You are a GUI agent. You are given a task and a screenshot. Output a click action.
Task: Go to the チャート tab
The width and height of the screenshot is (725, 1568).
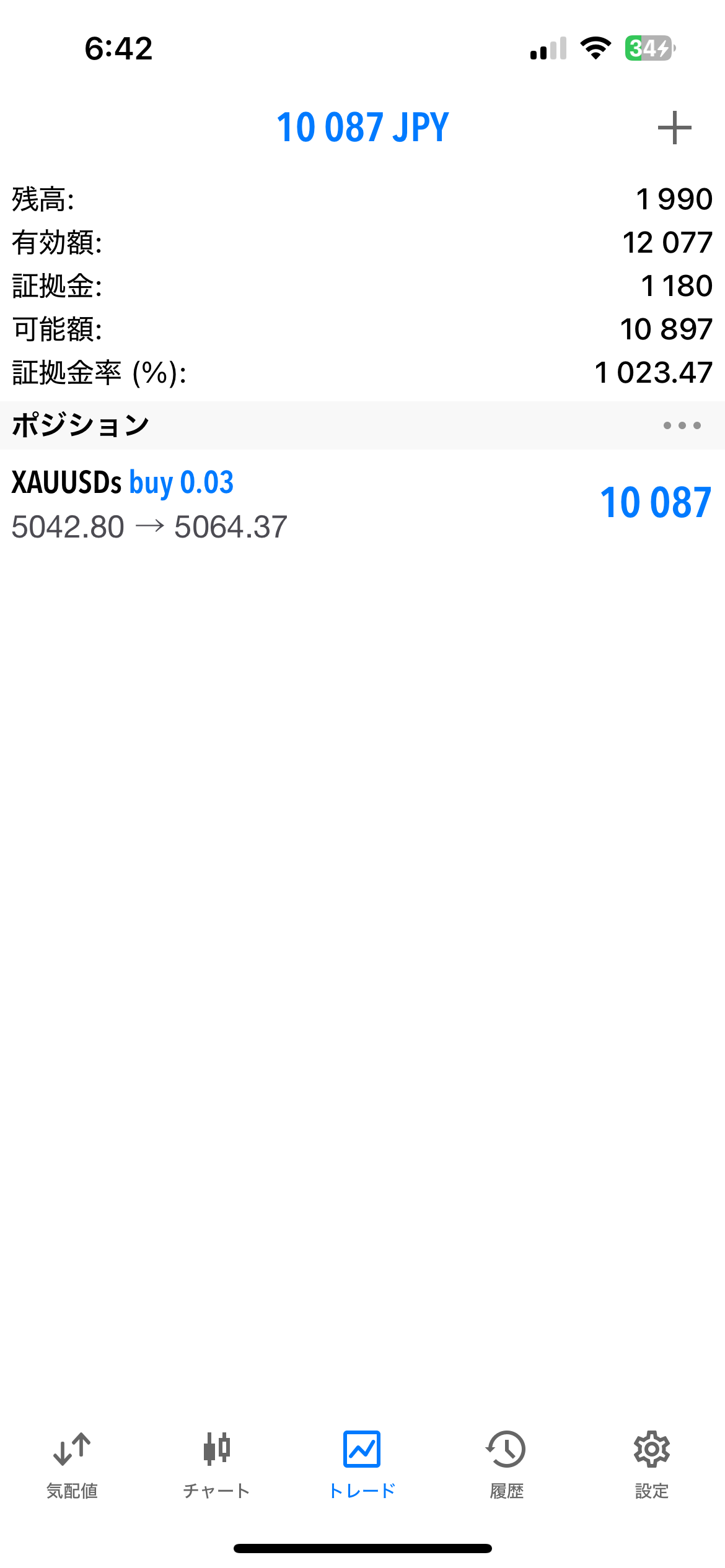click(217, 1465)
